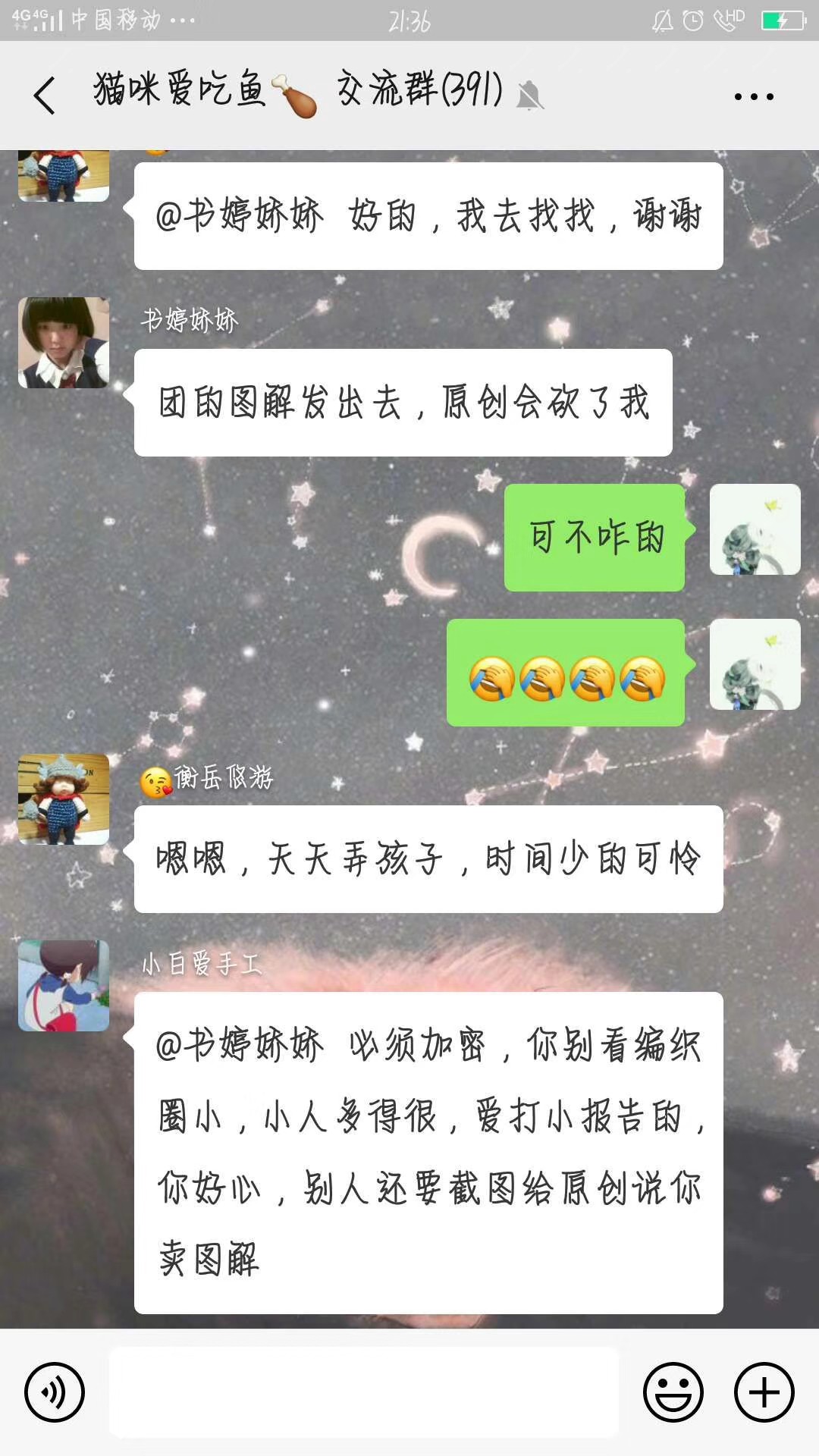Switch to voice message input
This screenshot has height=1456, width=819.
point(54,1392)
